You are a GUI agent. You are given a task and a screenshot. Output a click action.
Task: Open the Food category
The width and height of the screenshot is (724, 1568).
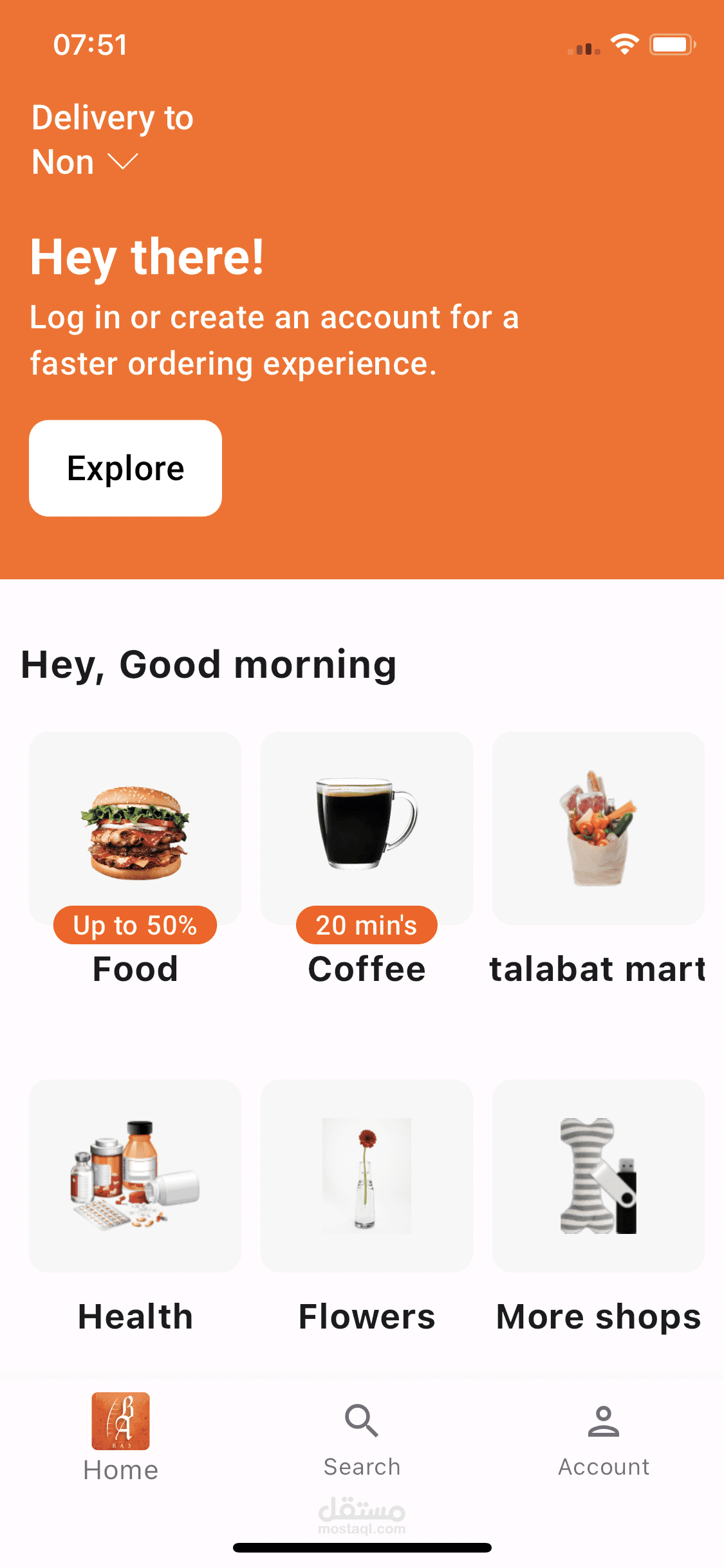pos(135,829)
